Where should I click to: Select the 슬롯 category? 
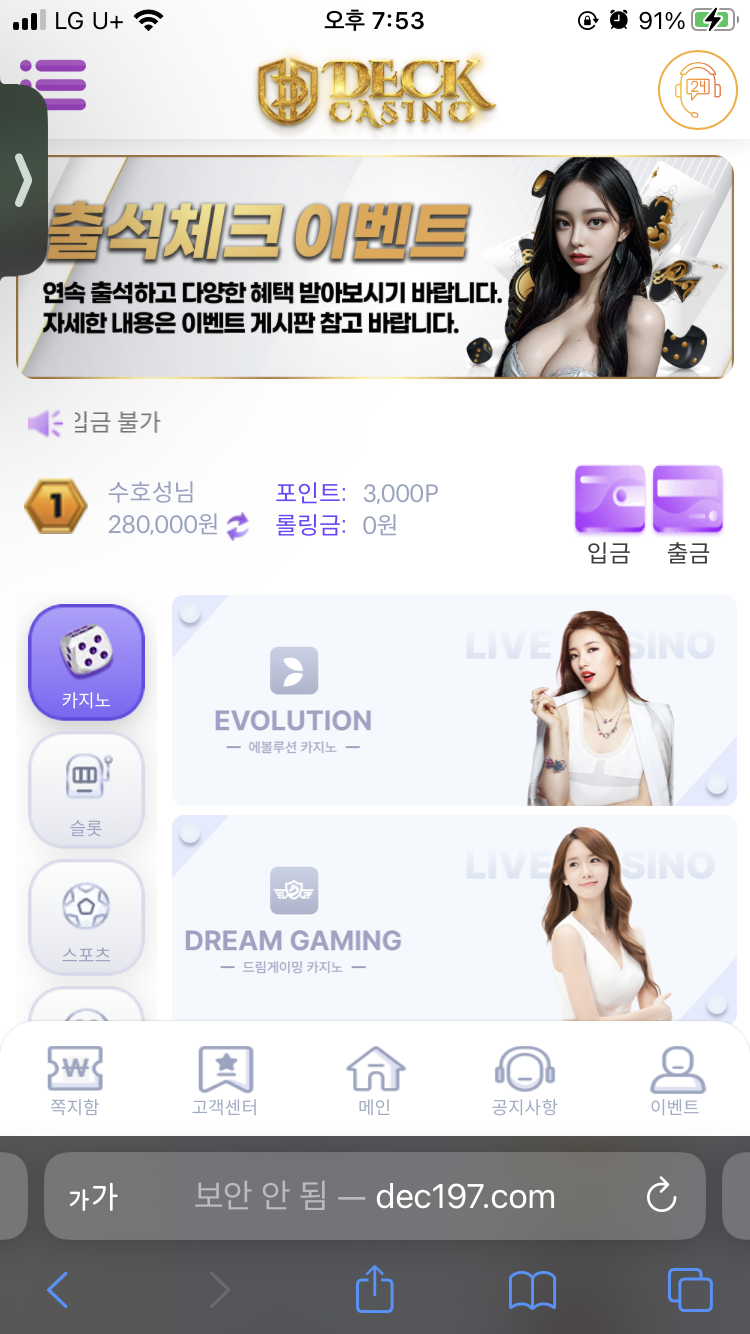point(86,790)
